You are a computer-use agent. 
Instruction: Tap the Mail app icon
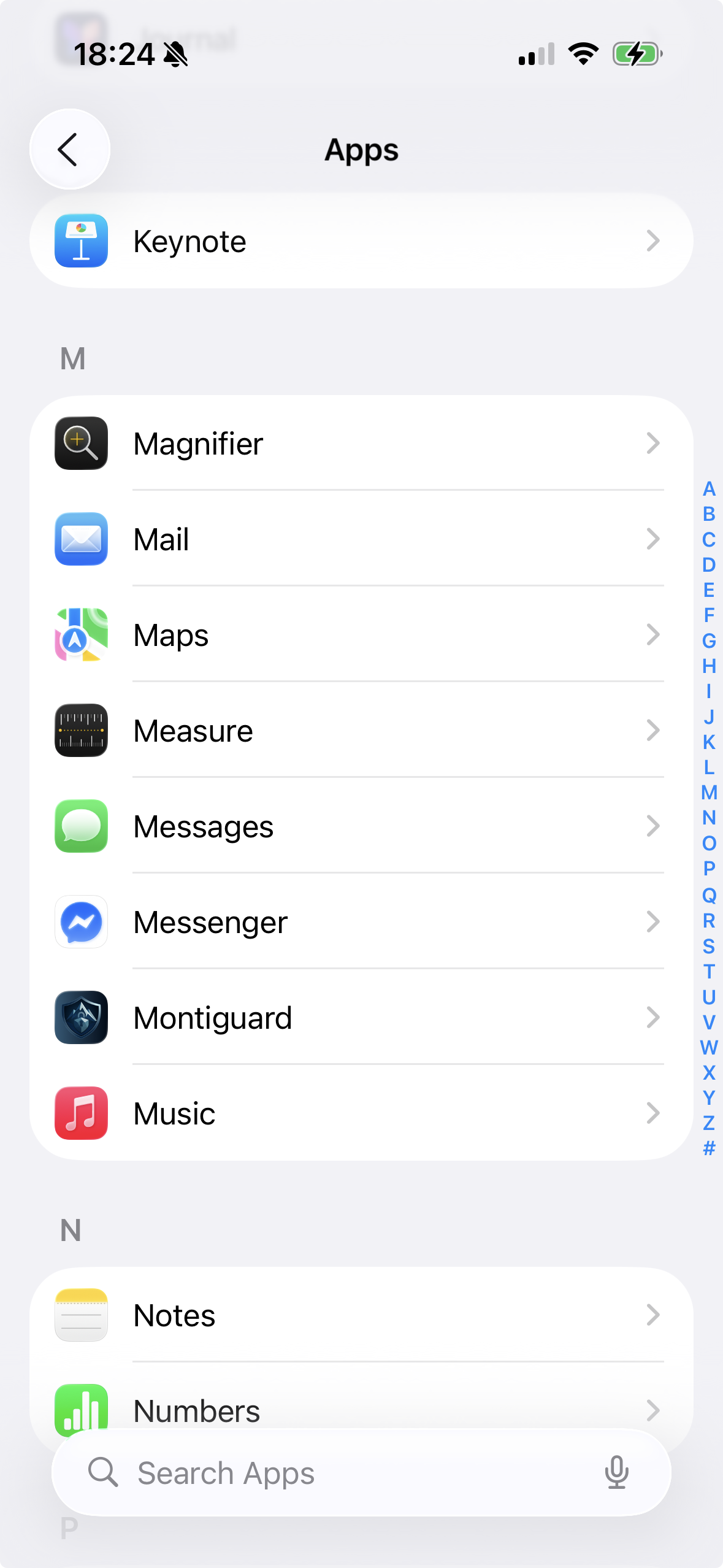(80, 539)
